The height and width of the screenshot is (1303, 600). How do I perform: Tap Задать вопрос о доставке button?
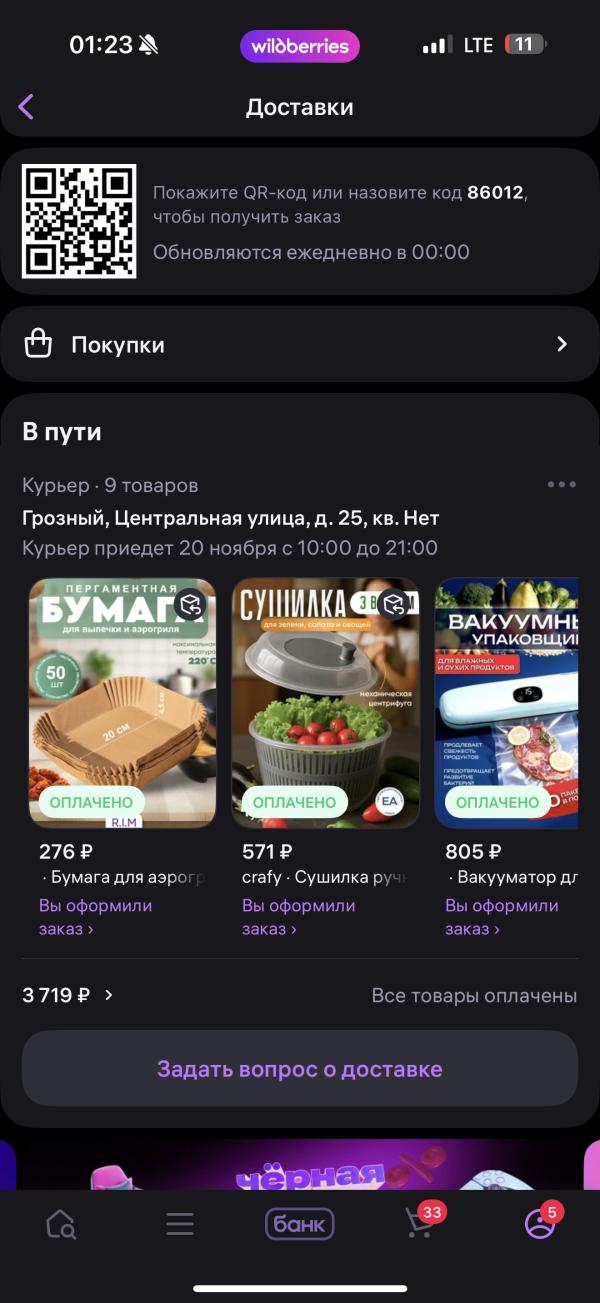pos(299,1069)
